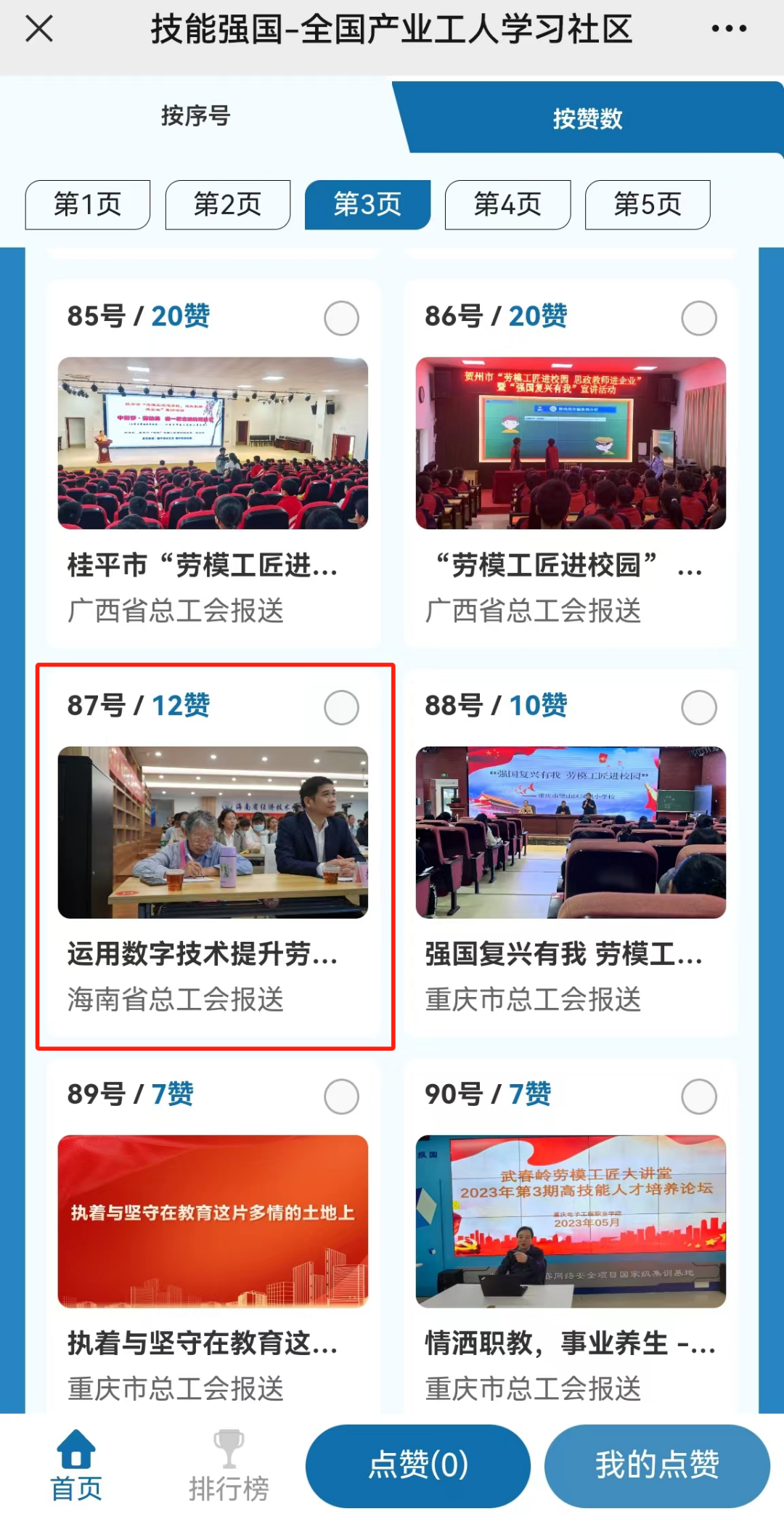Switch to the 按赞数 tab

pos(588,118)
